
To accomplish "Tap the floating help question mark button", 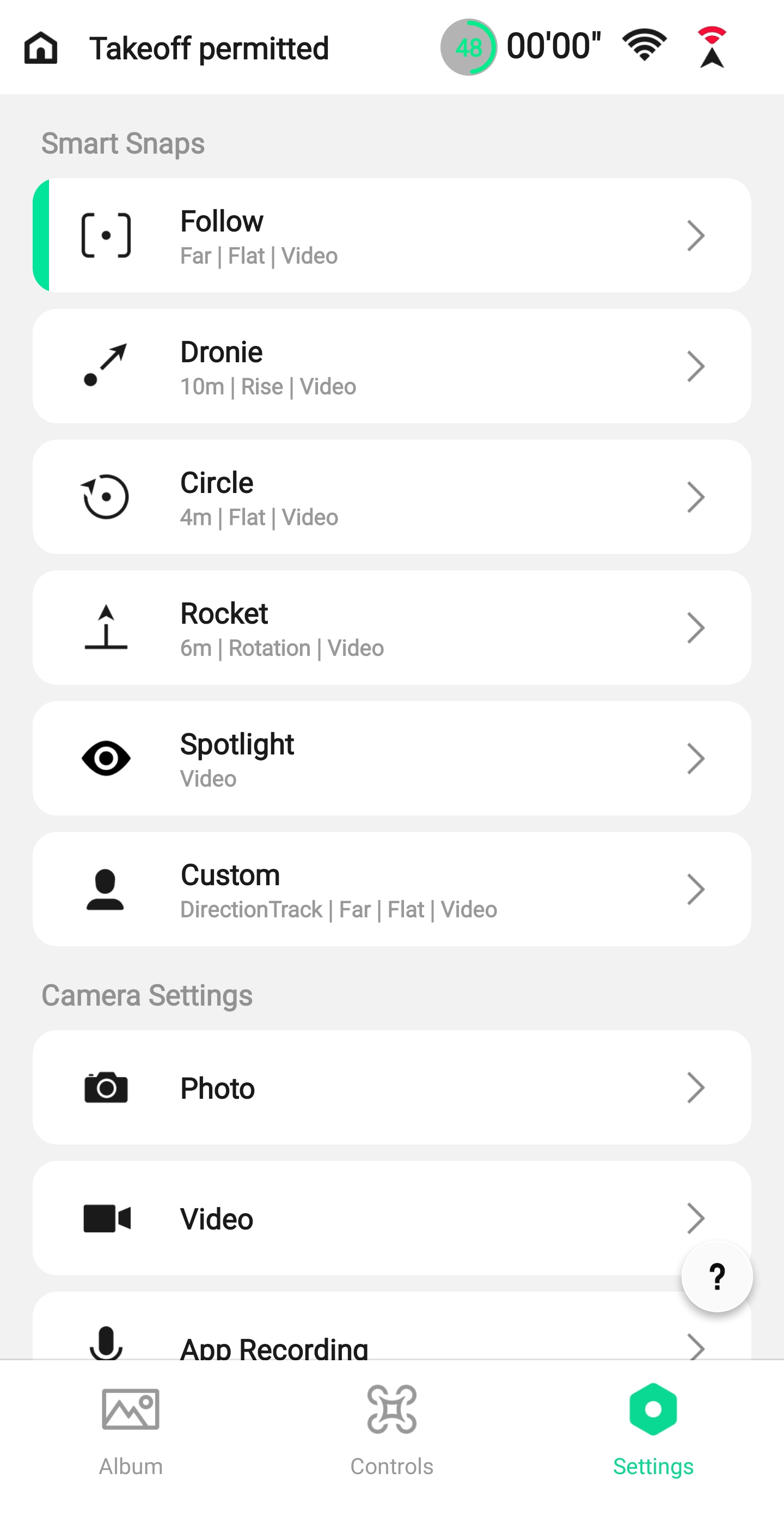I will click(716, 1276).
